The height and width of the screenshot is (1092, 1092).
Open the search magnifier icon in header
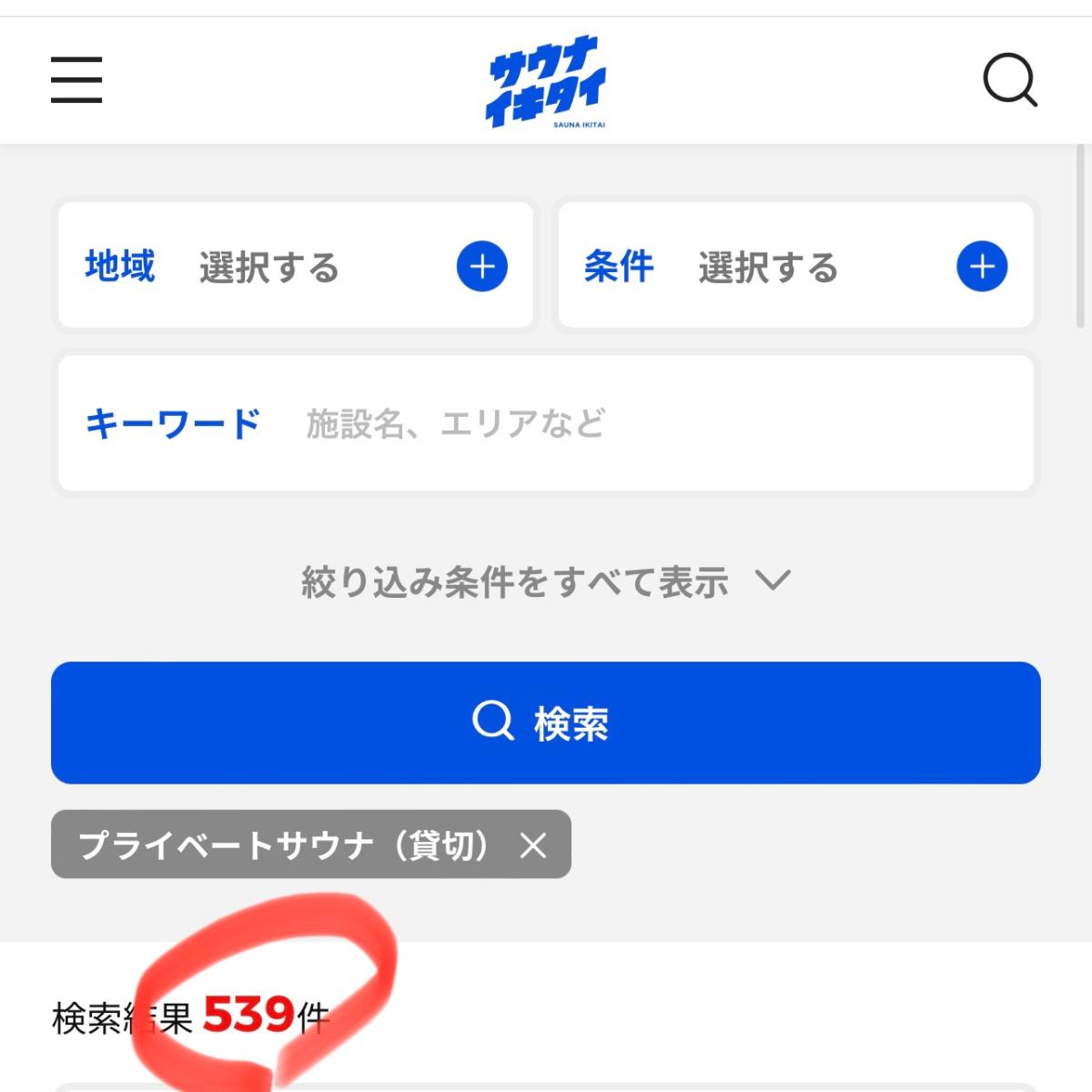coord(1009,81)
